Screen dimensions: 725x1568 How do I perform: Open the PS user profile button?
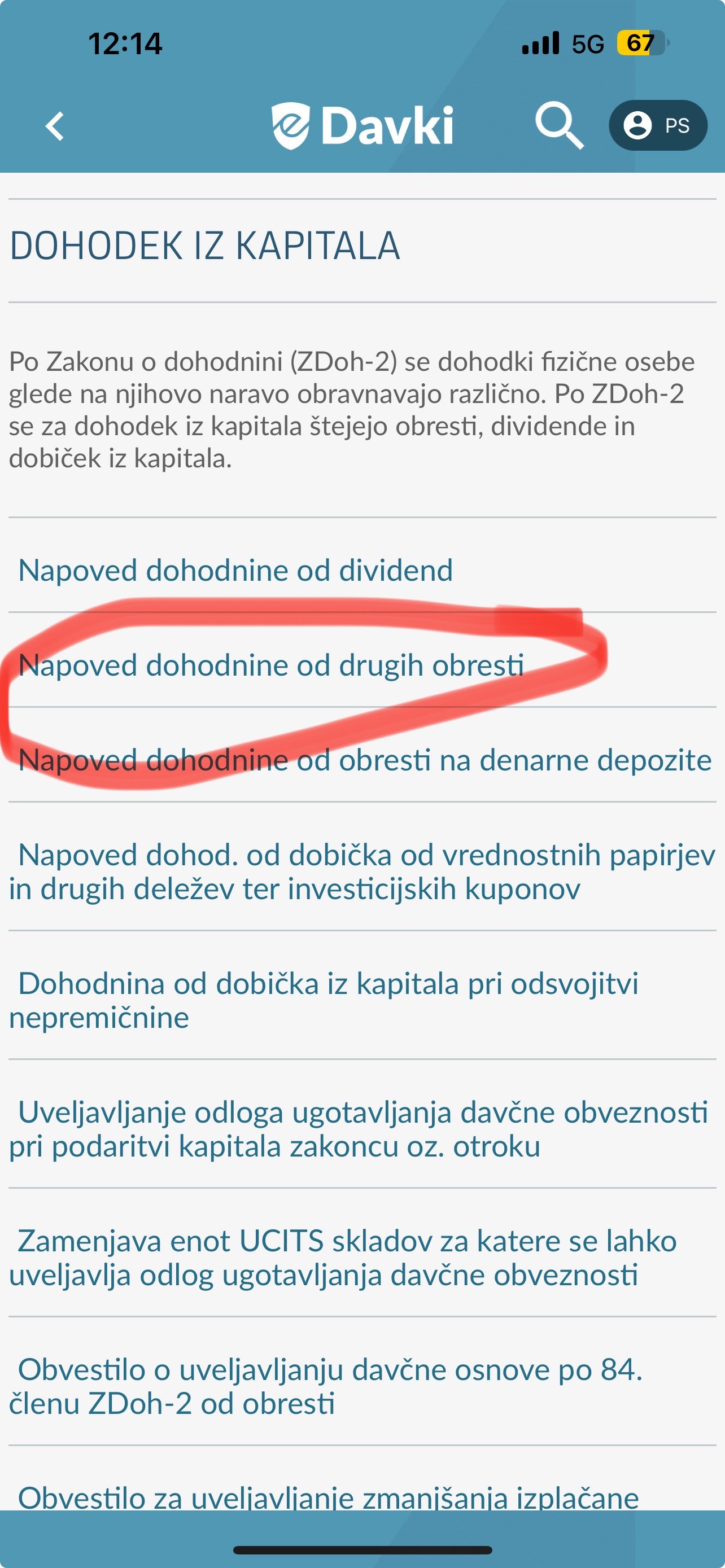[x=657, y=125]
